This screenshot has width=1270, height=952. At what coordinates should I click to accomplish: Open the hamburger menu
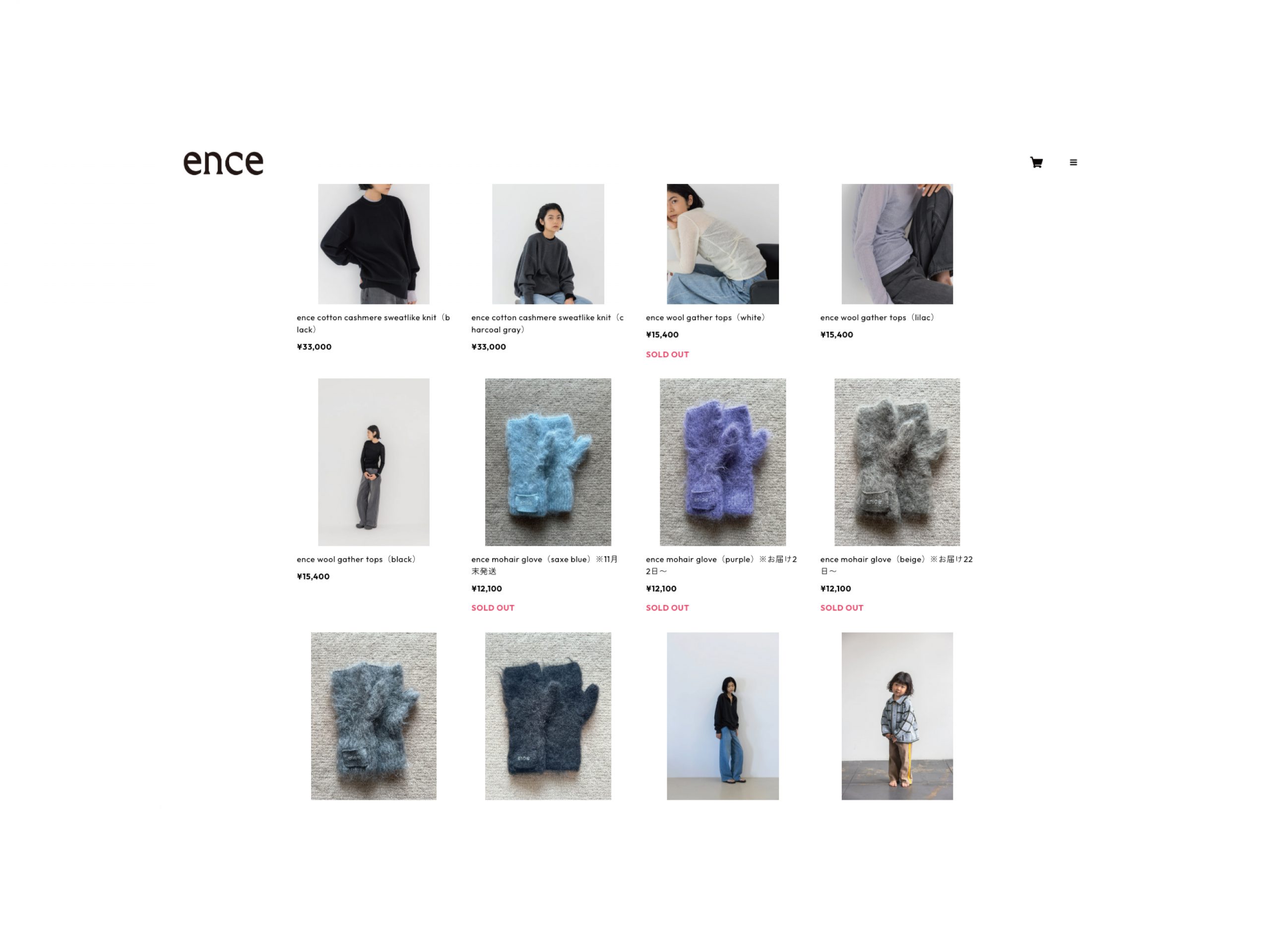1073,163
